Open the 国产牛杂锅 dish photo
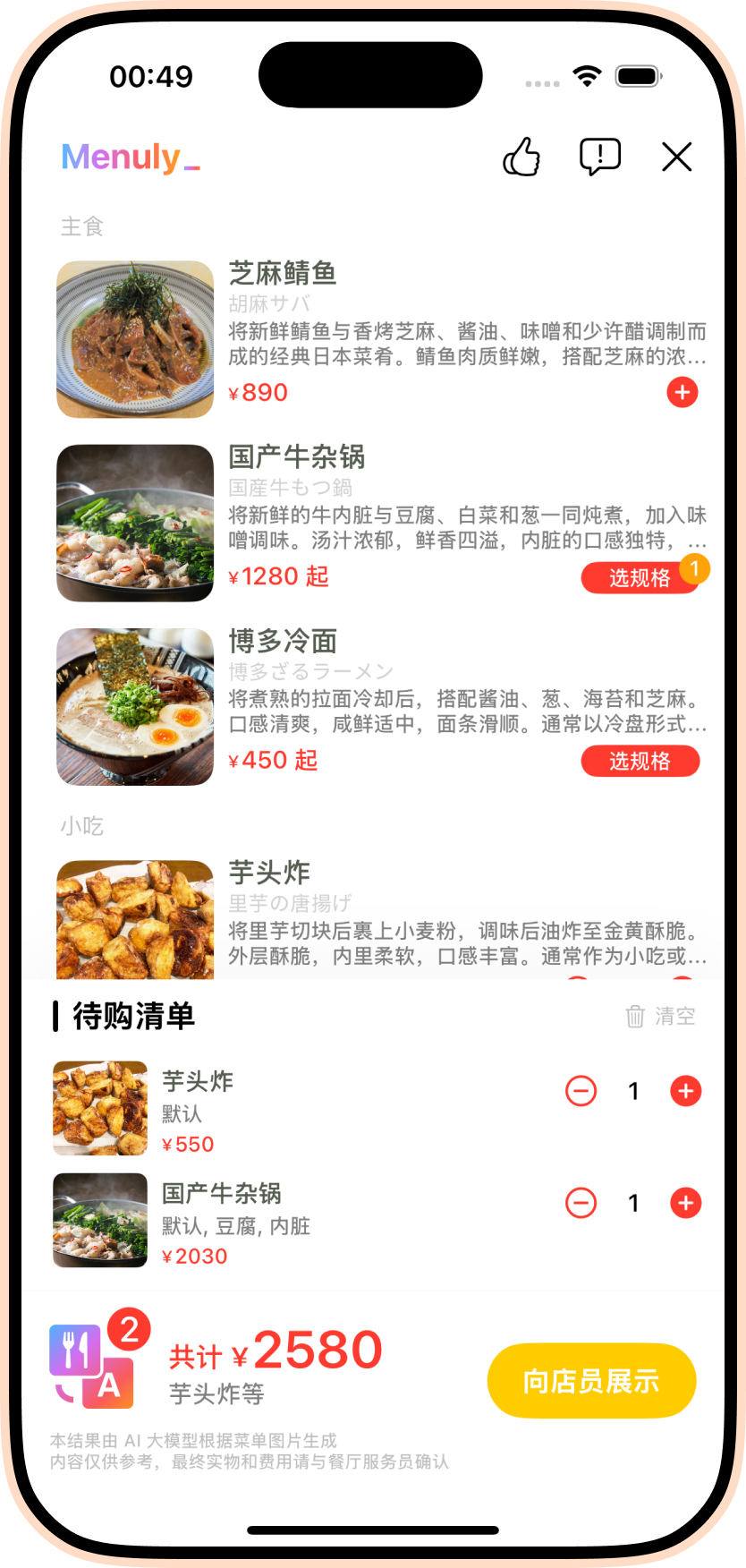 point(134,523)
